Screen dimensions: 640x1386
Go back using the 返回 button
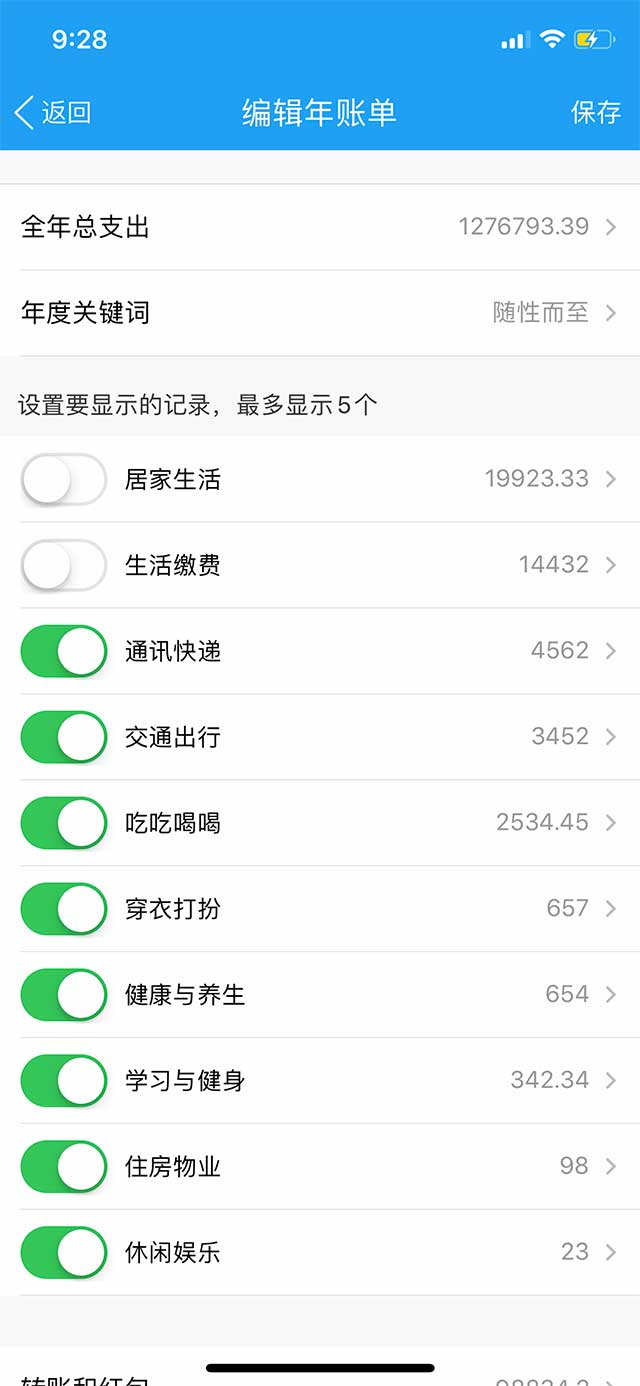click(x=54, y=112)
